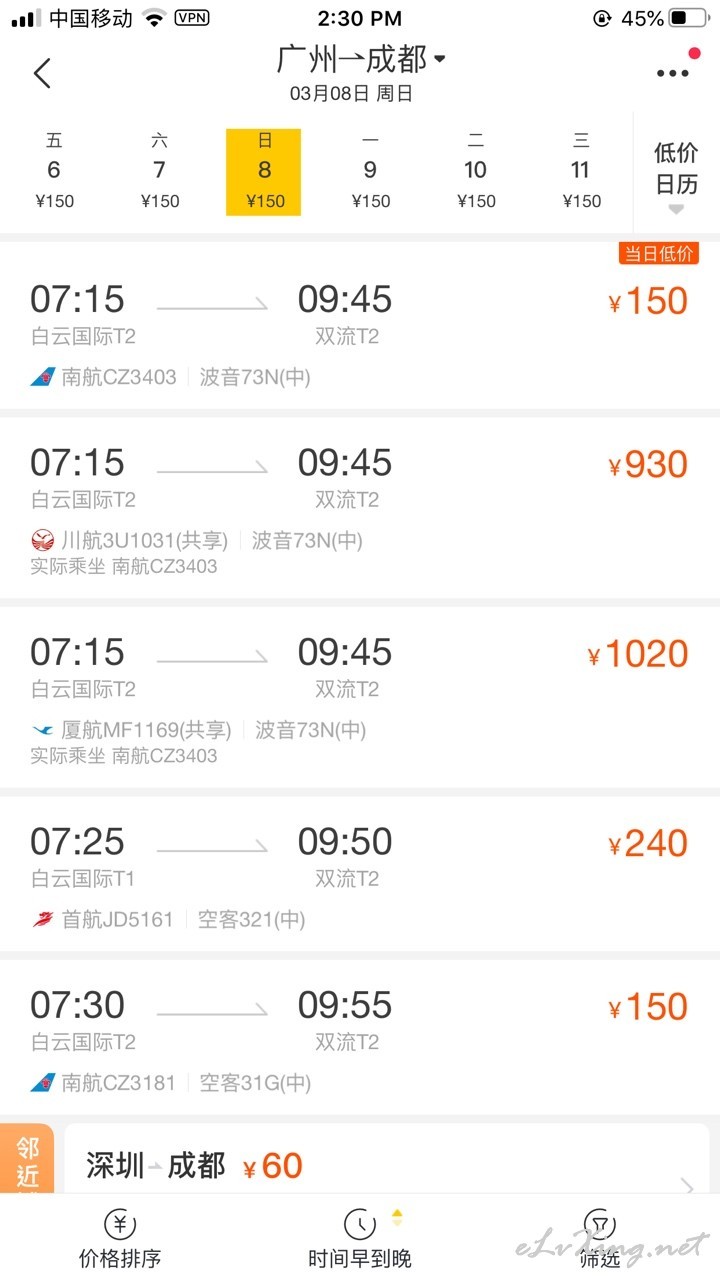Open the nearby 深圳→成都 ¥60 suggestion
Viewport: 720px width, 1280px height.
[x=386, y=1164]
